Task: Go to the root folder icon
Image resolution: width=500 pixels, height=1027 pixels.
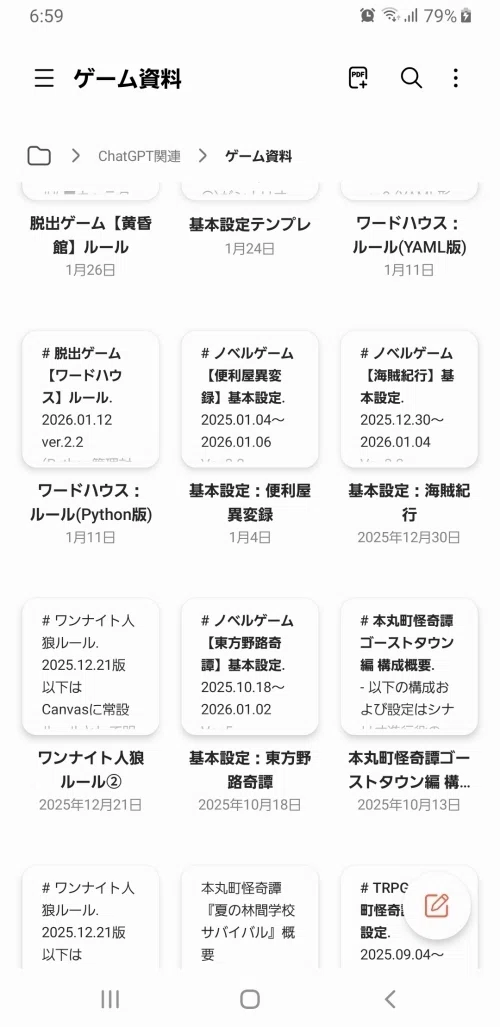Action: [39, 156]
